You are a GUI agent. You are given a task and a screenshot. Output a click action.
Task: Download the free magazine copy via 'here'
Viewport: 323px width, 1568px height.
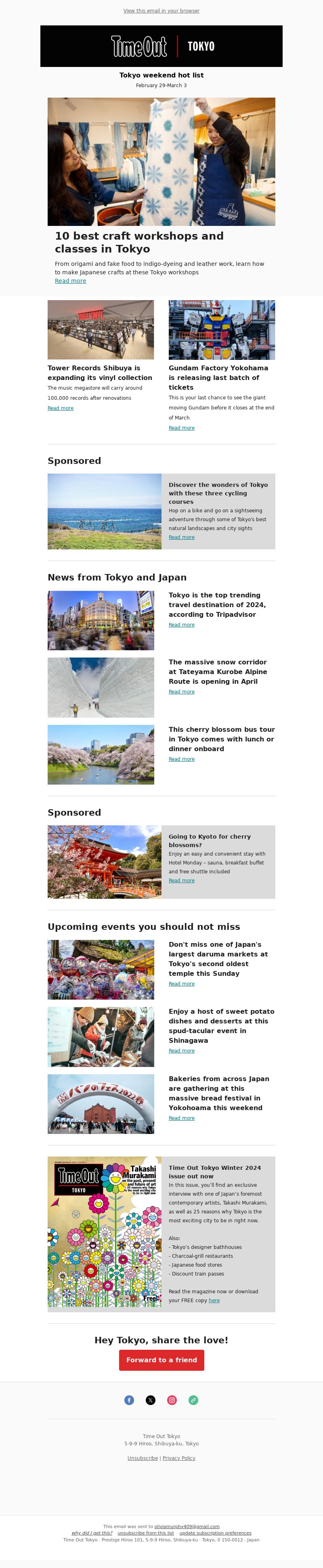[x=214, y=1300]
